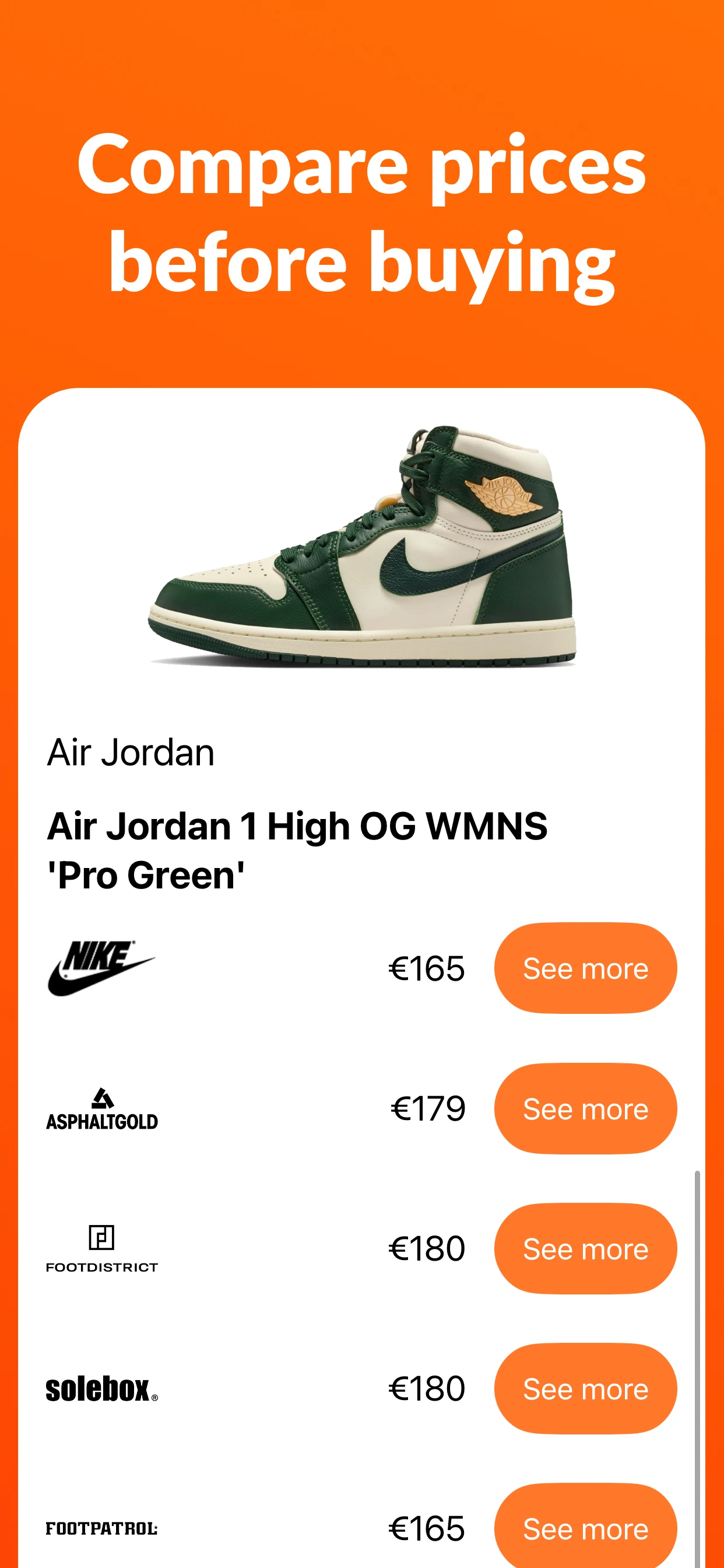This screenshot has height=1568, width=724.
Task: Click the €180 Footdistrict price
Action: tap(426, 1248)
